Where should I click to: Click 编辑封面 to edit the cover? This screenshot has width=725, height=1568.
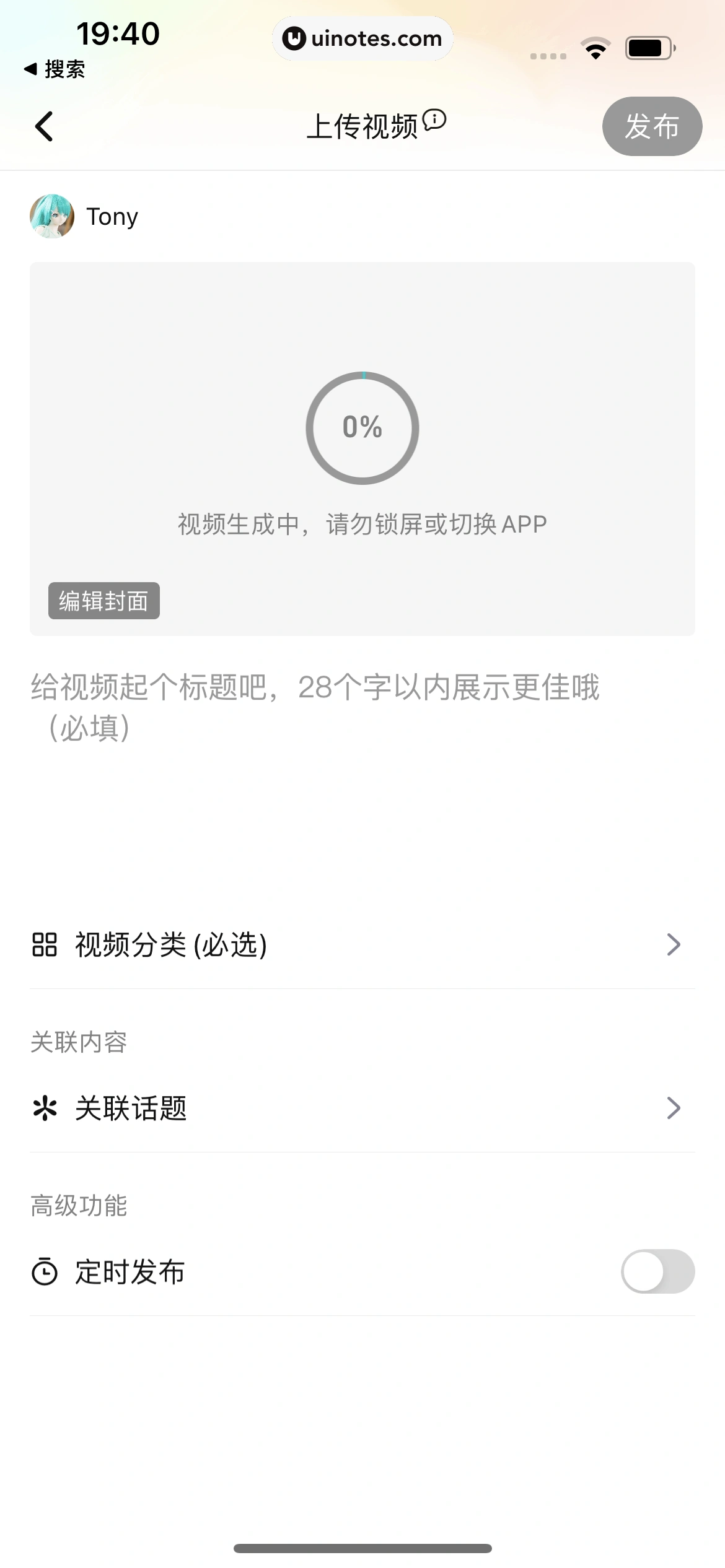click(103, 600)
